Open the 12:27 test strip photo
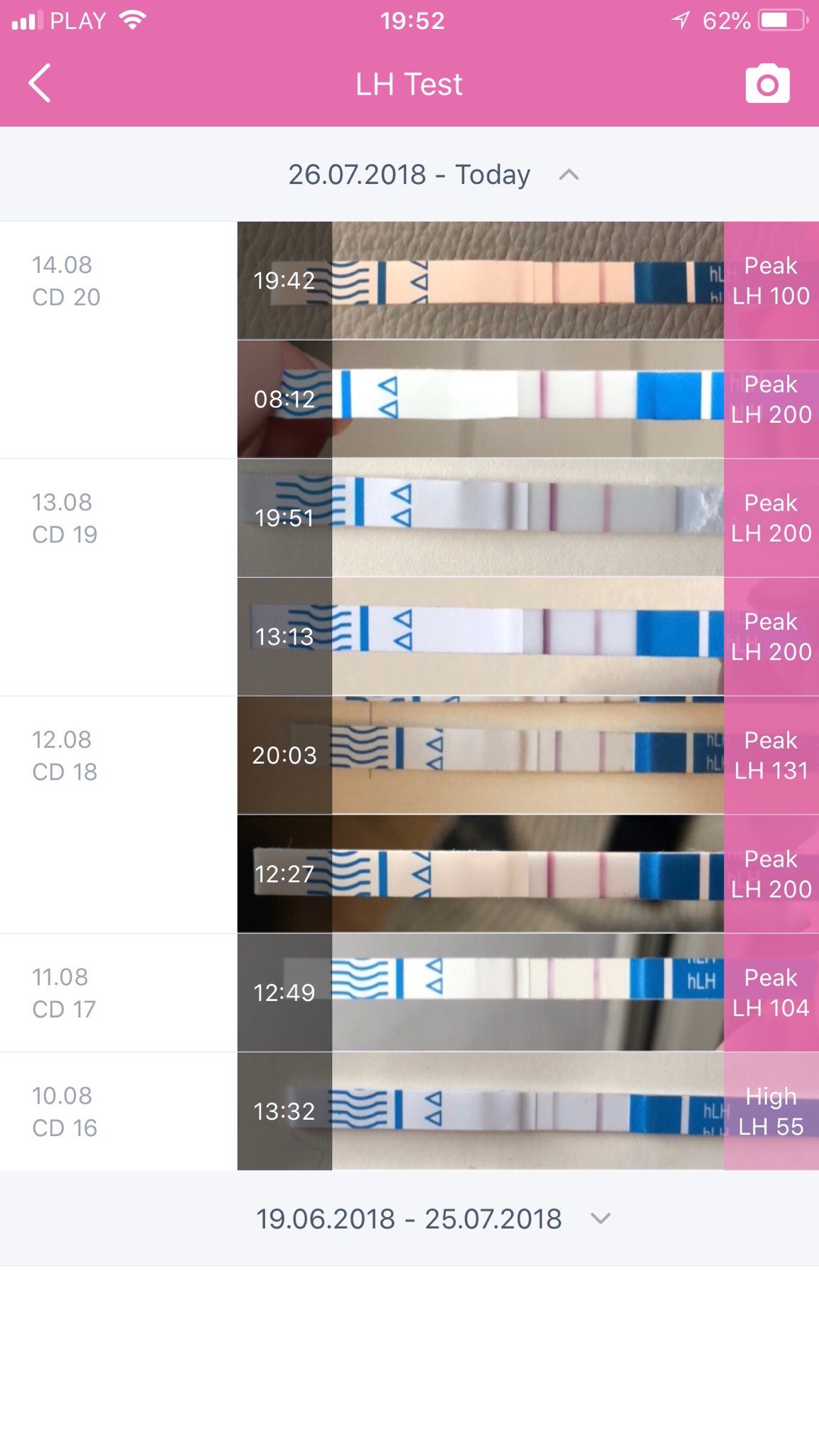Image resolution: width=819 pixels, height=1456 pixels. 526,874
